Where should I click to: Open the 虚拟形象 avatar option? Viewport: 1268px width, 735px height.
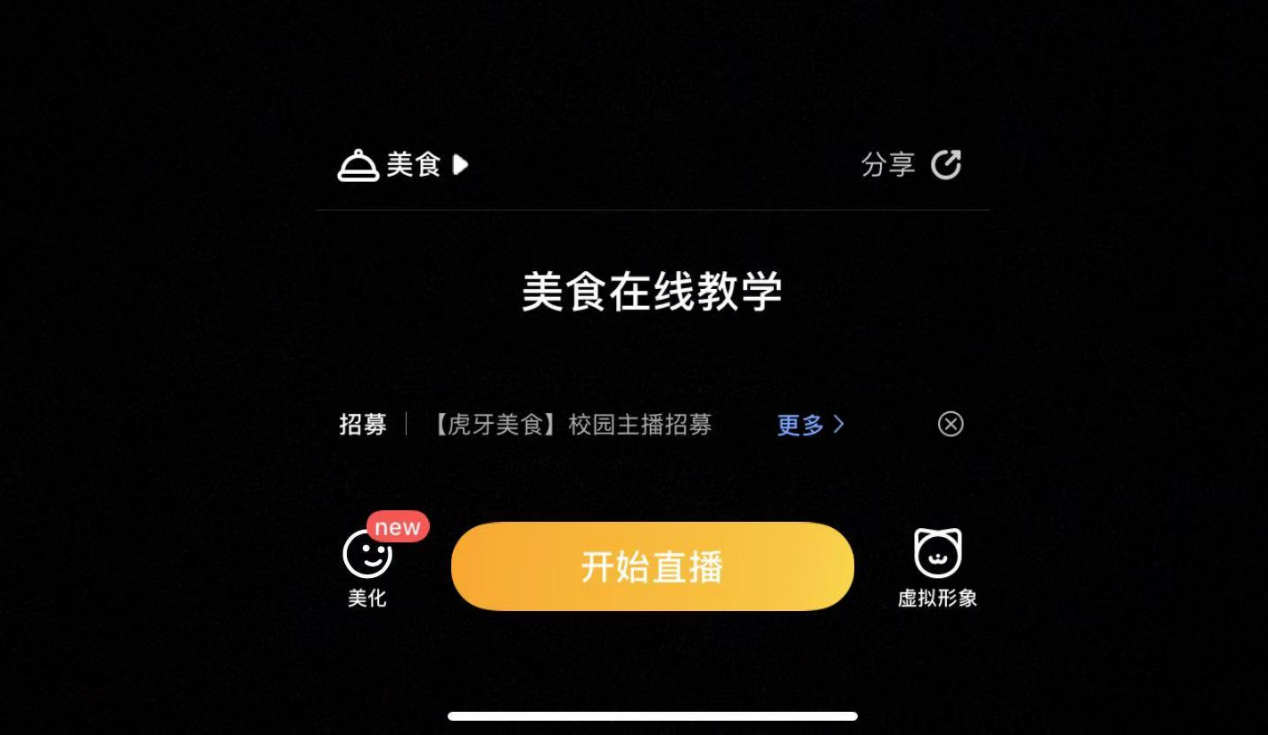coord(937,567)
